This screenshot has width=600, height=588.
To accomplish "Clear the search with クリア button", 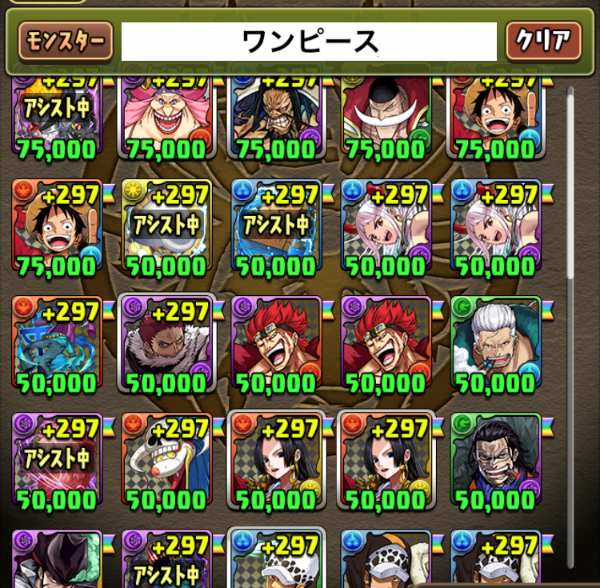I will pos(543,41).
